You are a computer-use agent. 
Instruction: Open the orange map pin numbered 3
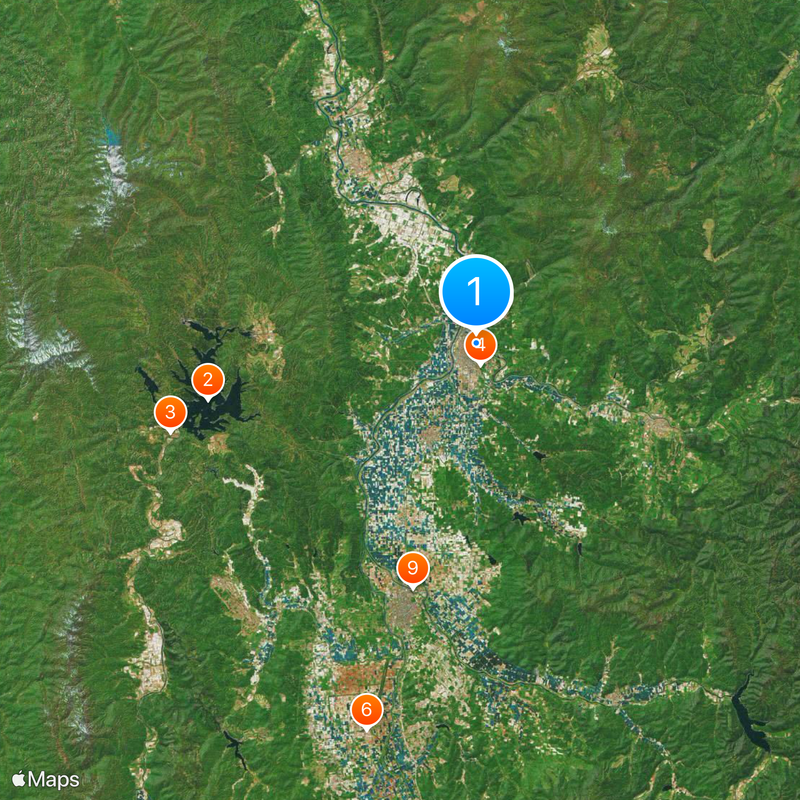(170, 412)
